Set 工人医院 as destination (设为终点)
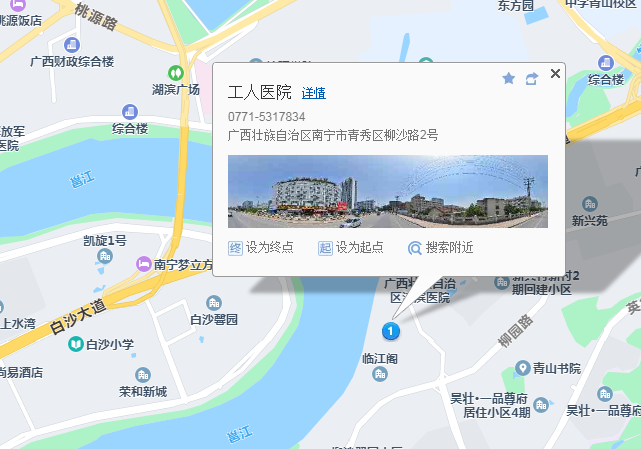The height and width of the screenshot is (449, 641). point(262,248)
